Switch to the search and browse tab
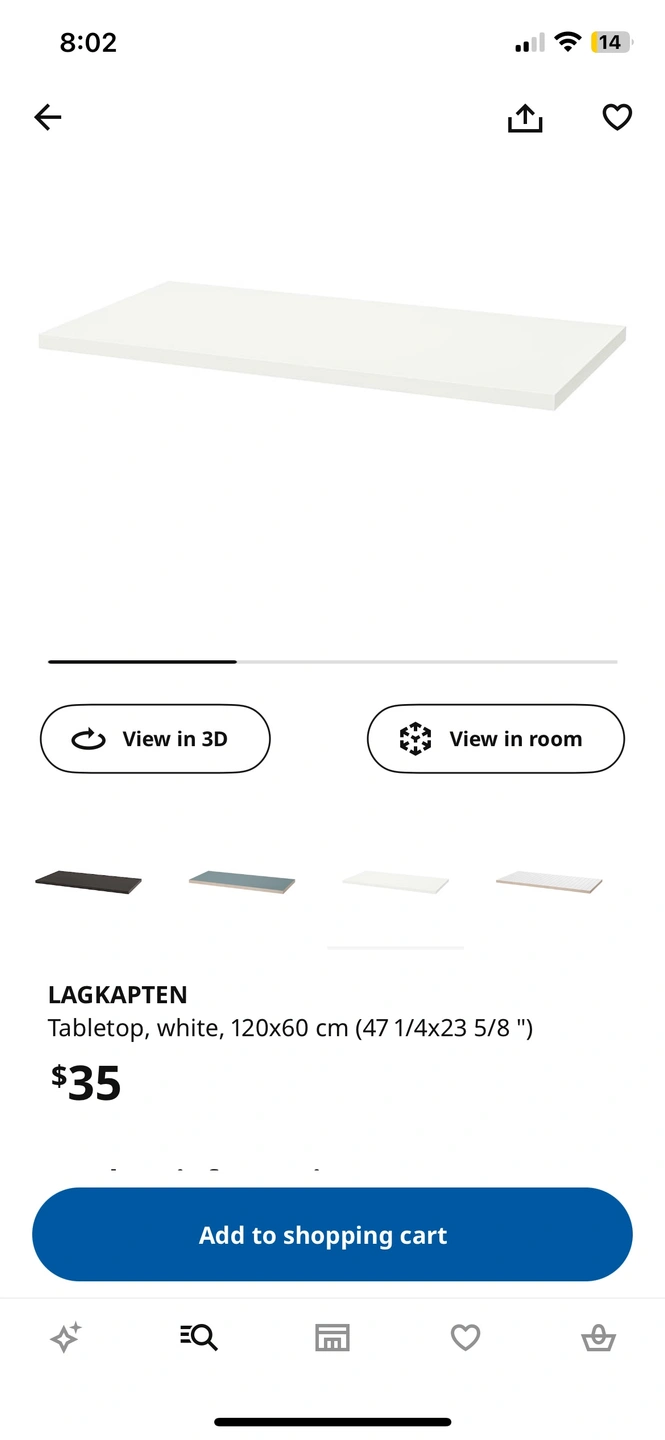This screenshot has height=1440, width=665. click(x=199, y=1337)
